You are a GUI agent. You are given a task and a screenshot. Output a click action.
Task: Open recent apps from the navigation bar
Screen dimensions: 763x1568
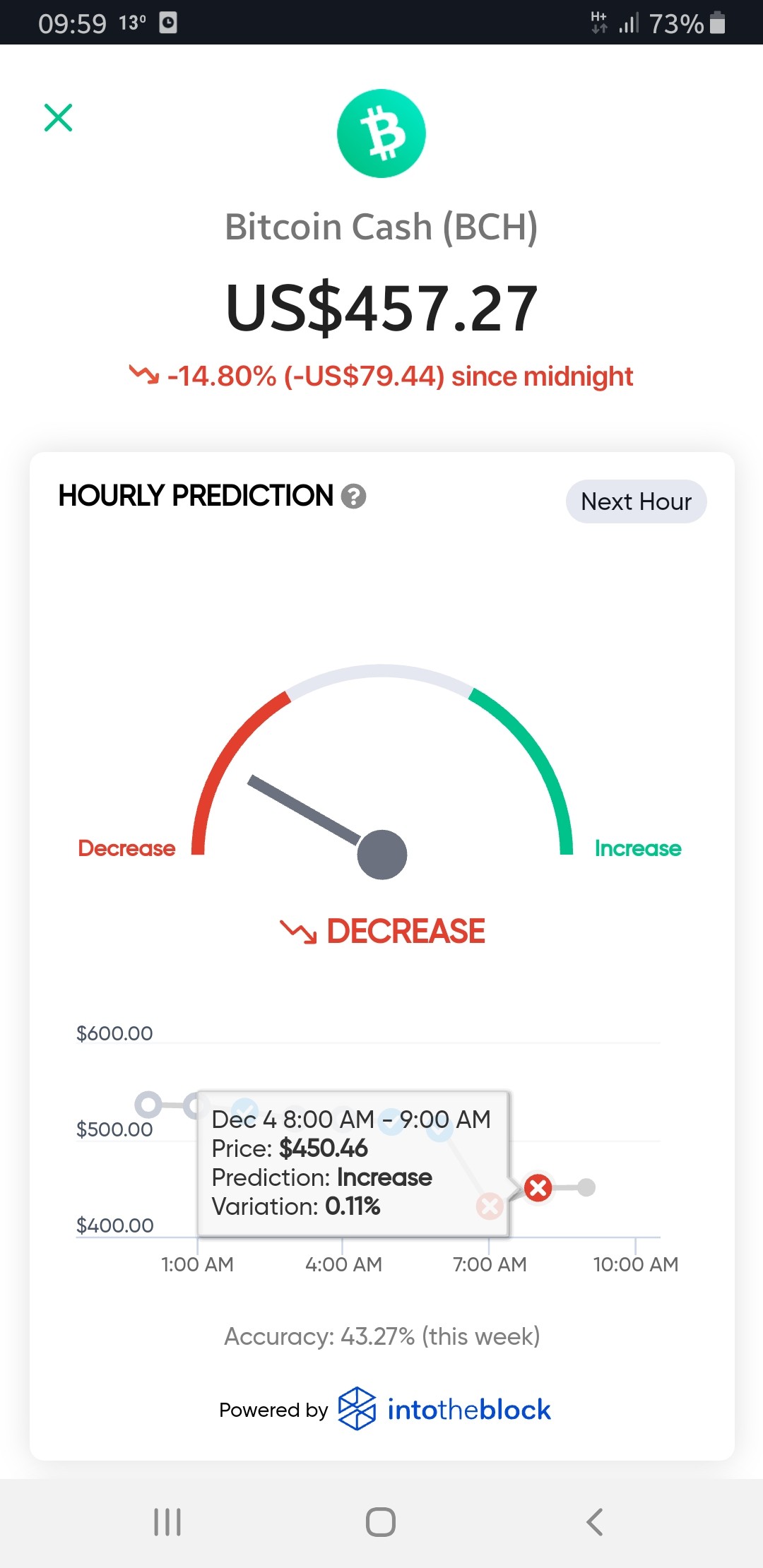tap(167, 1521)
